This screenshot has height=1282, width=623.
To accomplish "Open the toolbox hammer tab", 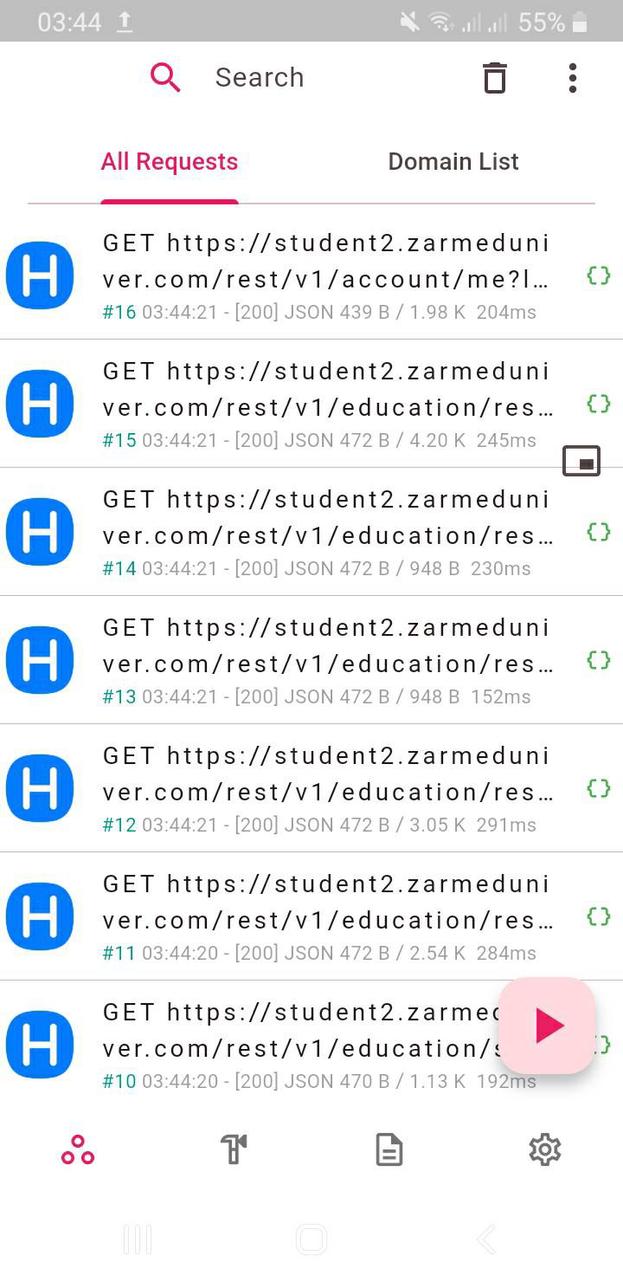I will click(x=233, y=1150).
